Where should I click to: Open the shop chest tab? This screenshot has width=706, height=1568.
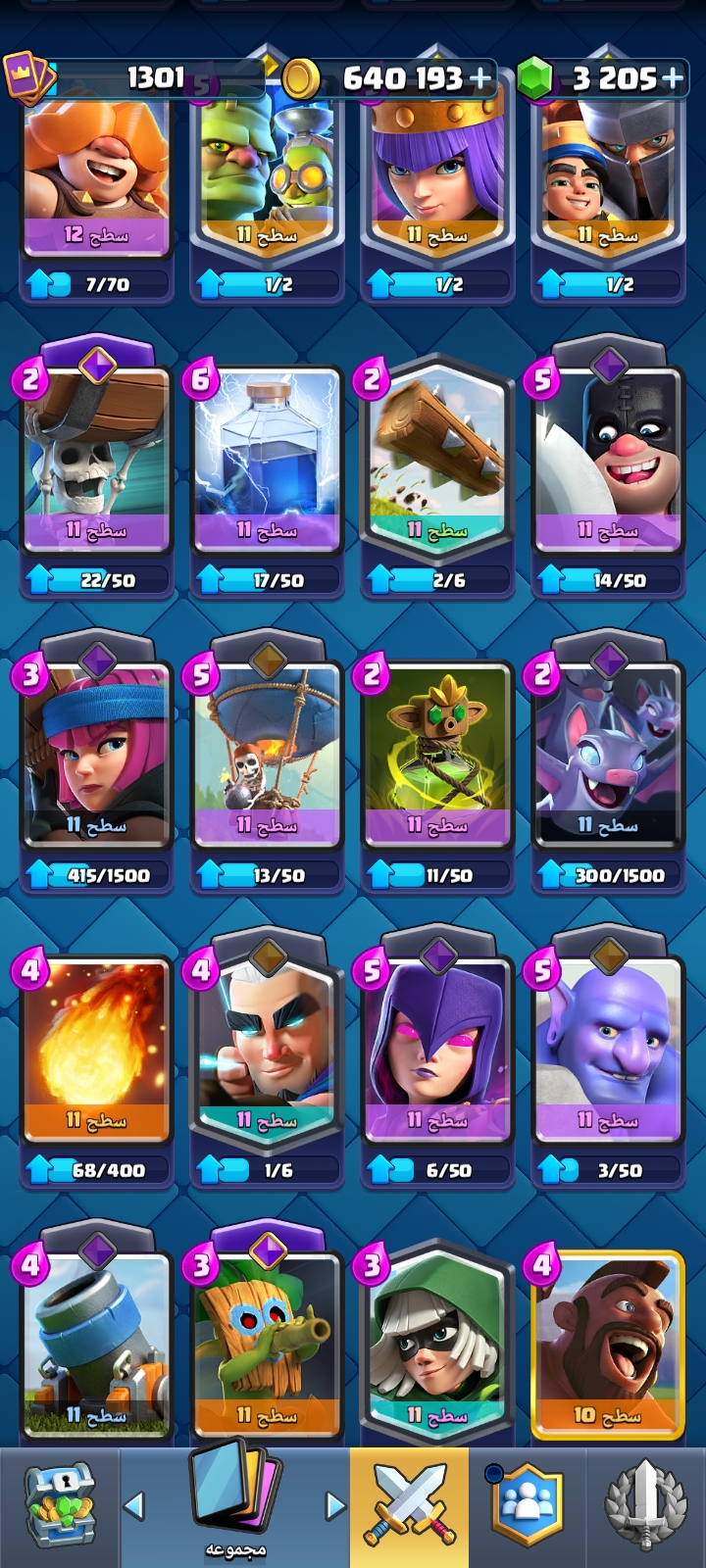click(59, 1506)
